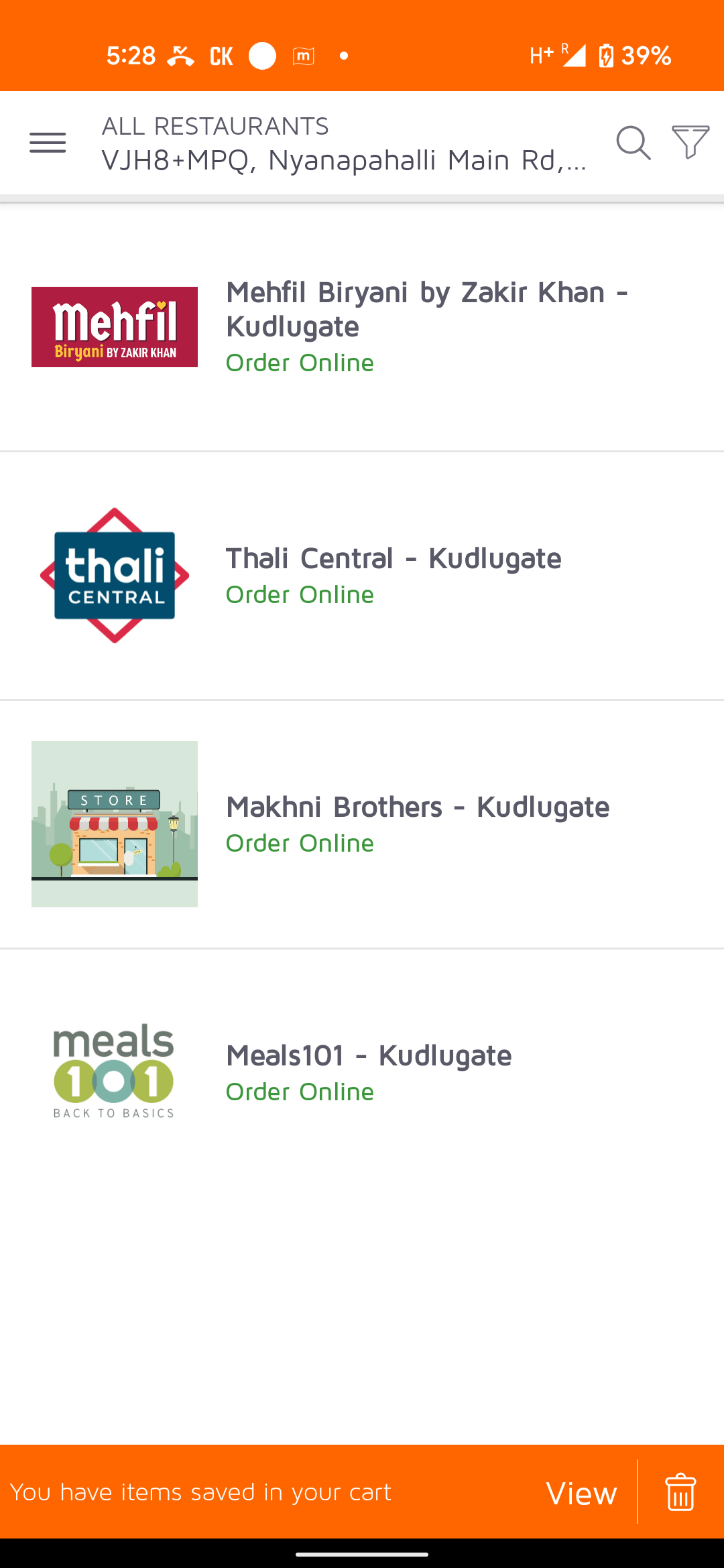Open the hamburger drawer menu

pyautogui.click(x=48, y=143)
